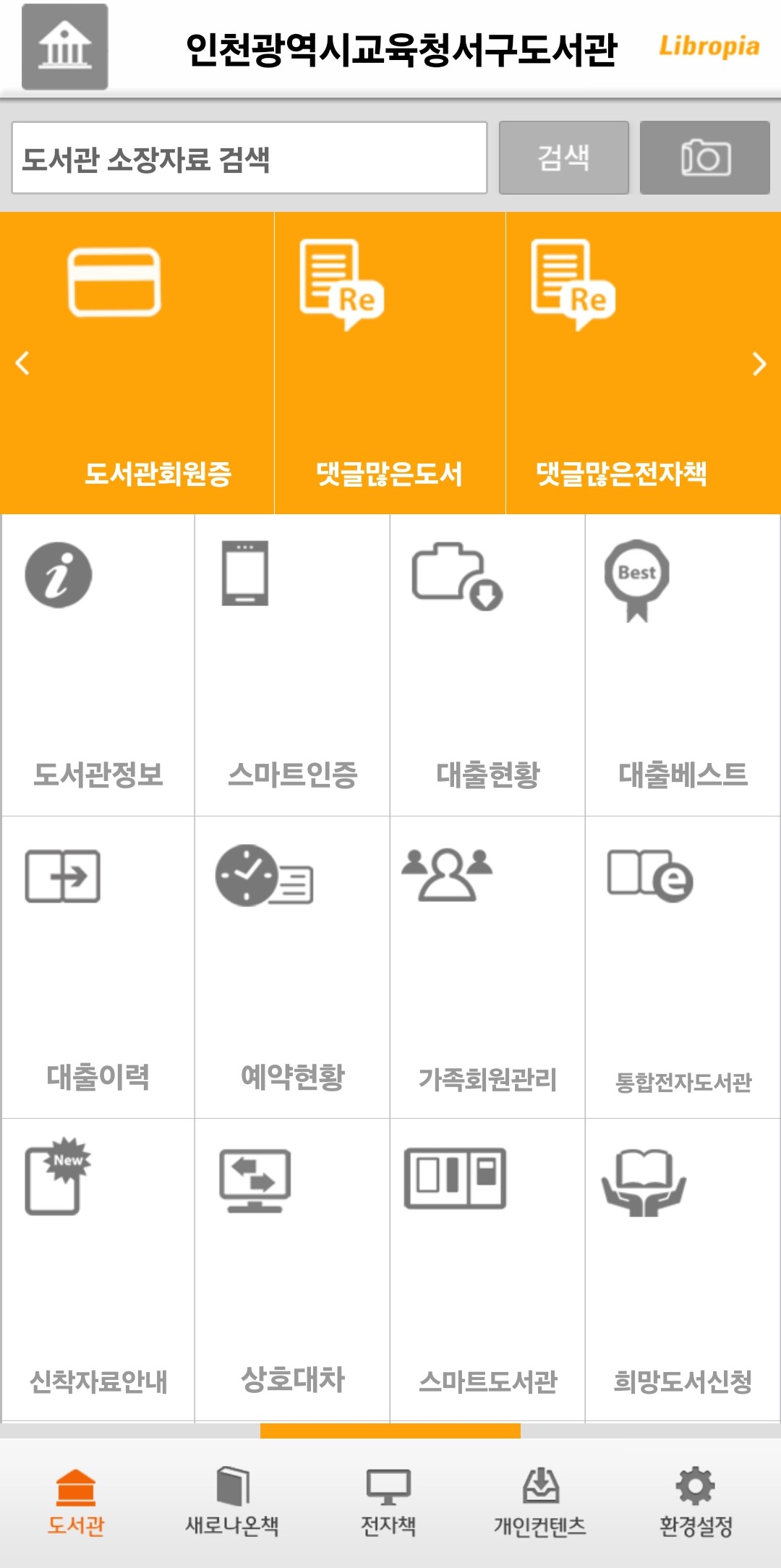The height and width of the screenshot is (1568, 781).
Task: Open 대출베스트 list
Action: 683,665
